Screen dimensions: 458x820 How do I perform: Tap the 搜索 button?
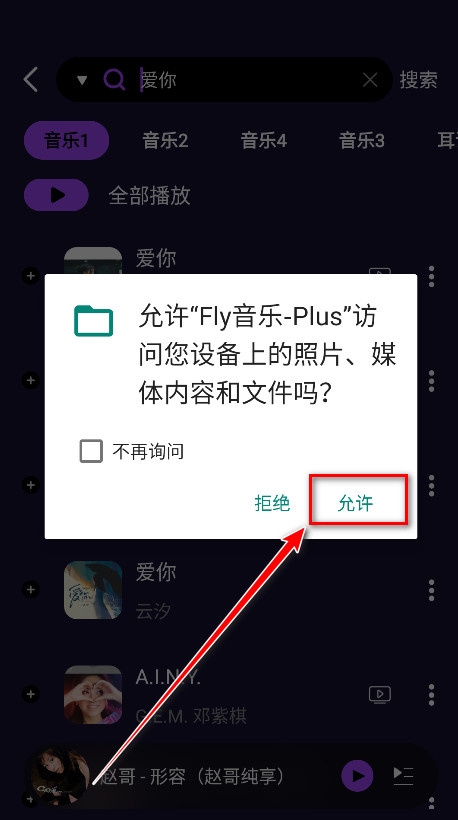(x=418, y=80)
